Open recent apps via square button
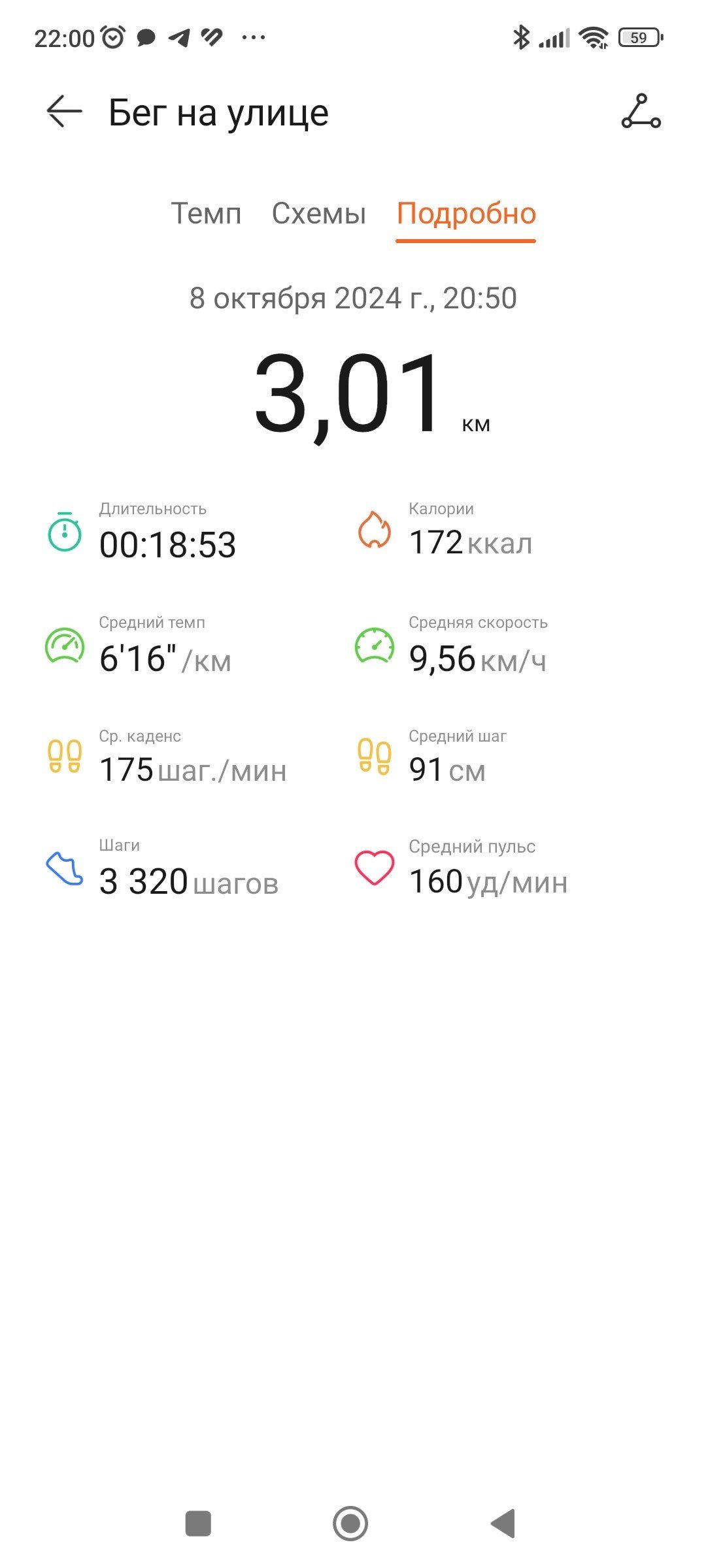This screenshot has width=706, height=1568. tap(198, 1524)
